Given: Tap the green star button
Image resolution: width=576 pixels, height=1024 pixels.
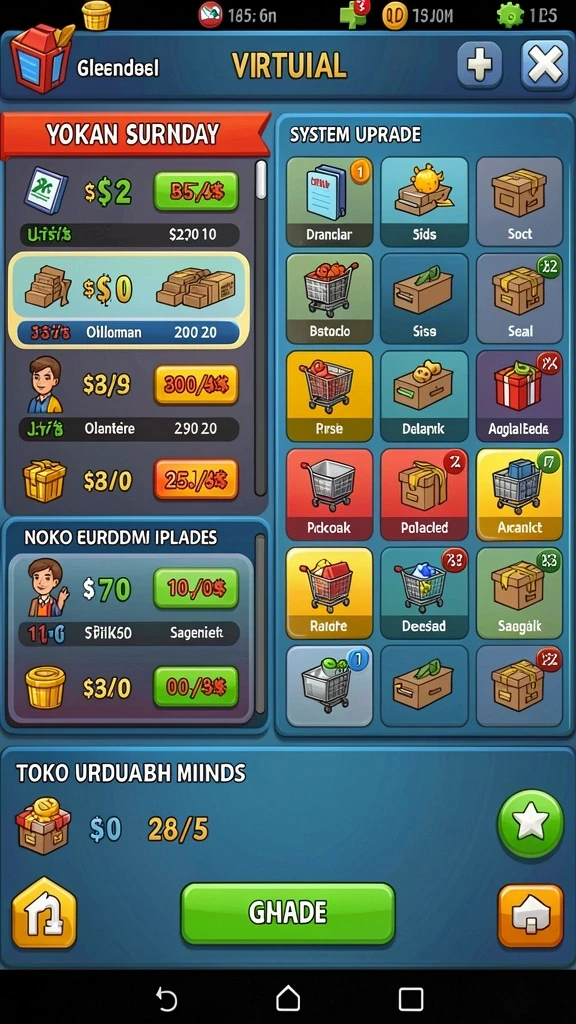Looking at the screenshot, I should pos(530,824).
